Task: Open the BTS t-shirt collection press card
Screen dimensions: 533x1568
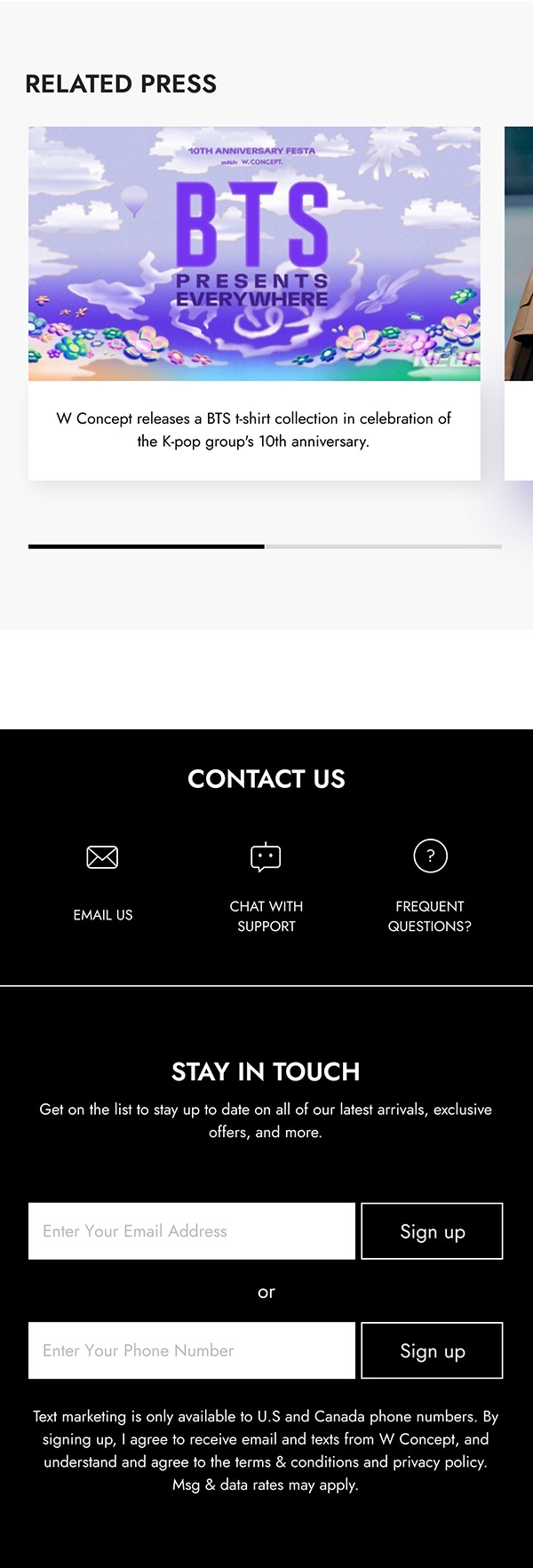Action: click(x=254, y=302)
